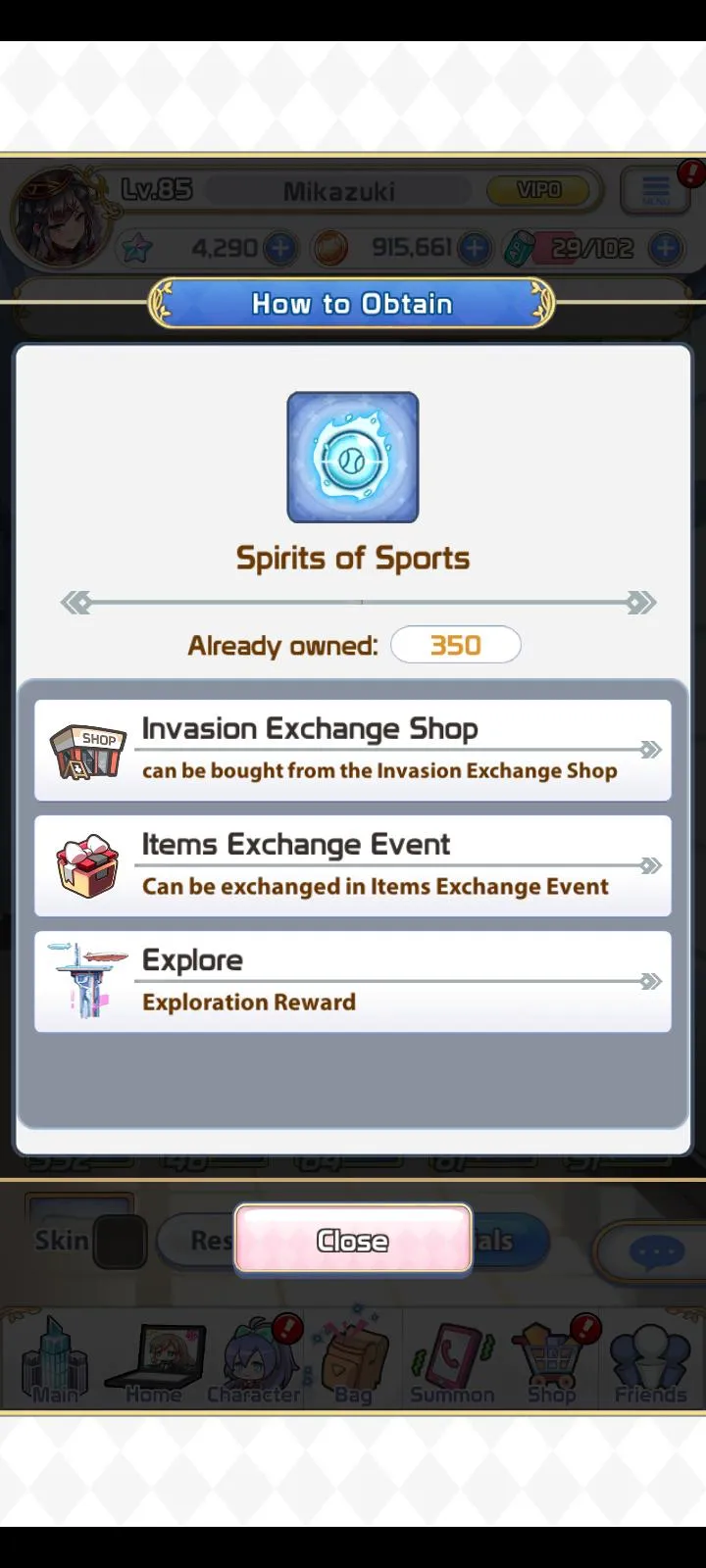Close the How to Obtain dialog
Viewport: 706px width, 1568px height.
pos(353,1240)
